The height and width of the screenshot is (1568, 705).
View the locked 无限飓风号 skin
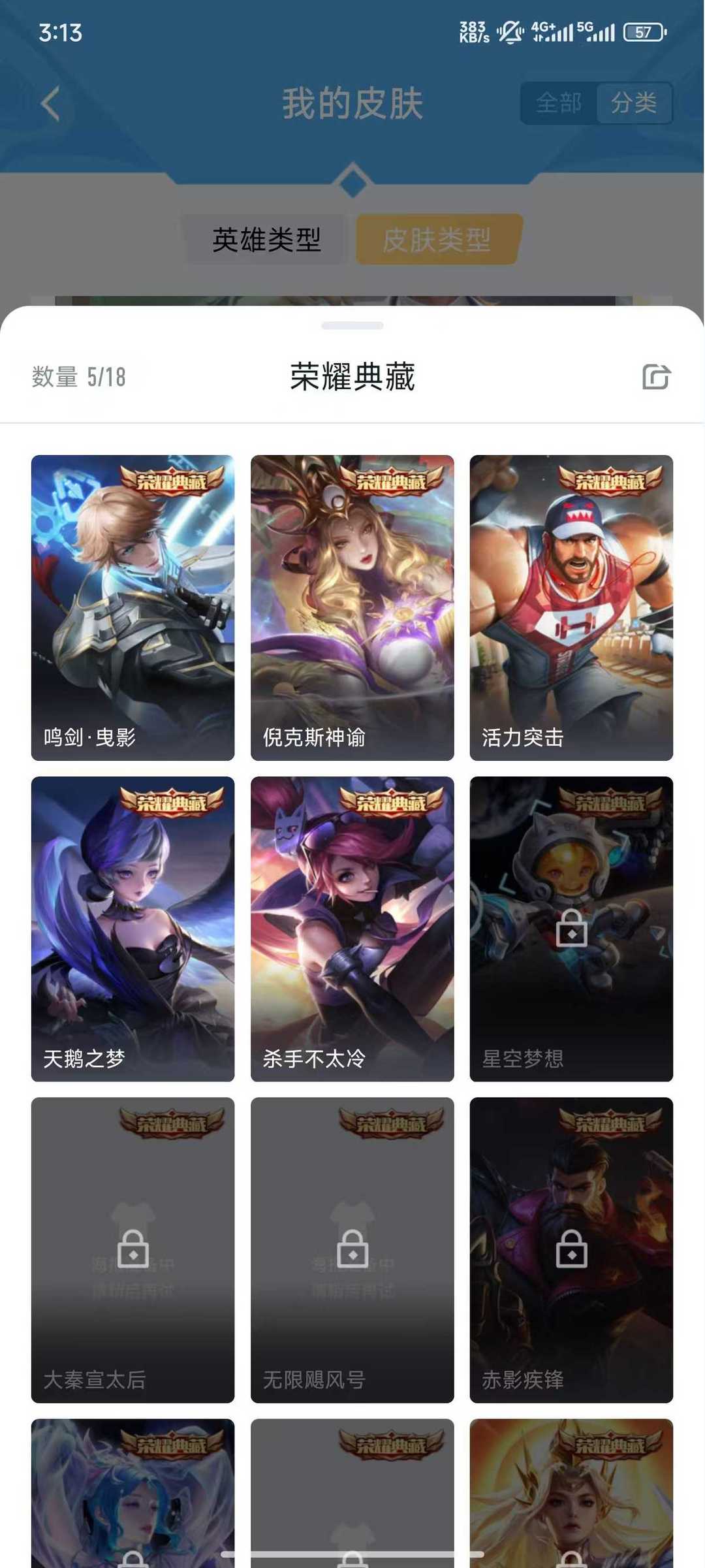tap(352, 1249)
